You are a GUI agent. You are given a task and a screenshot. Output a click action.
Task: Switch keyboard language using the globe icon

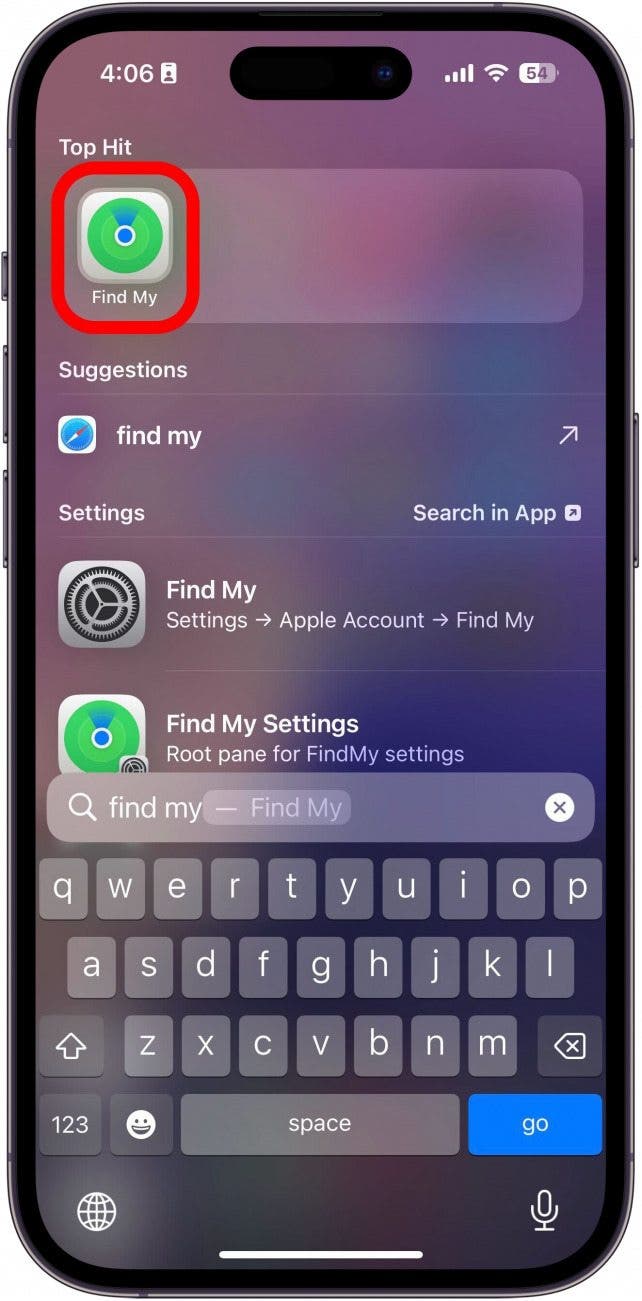coord(97,1212)
